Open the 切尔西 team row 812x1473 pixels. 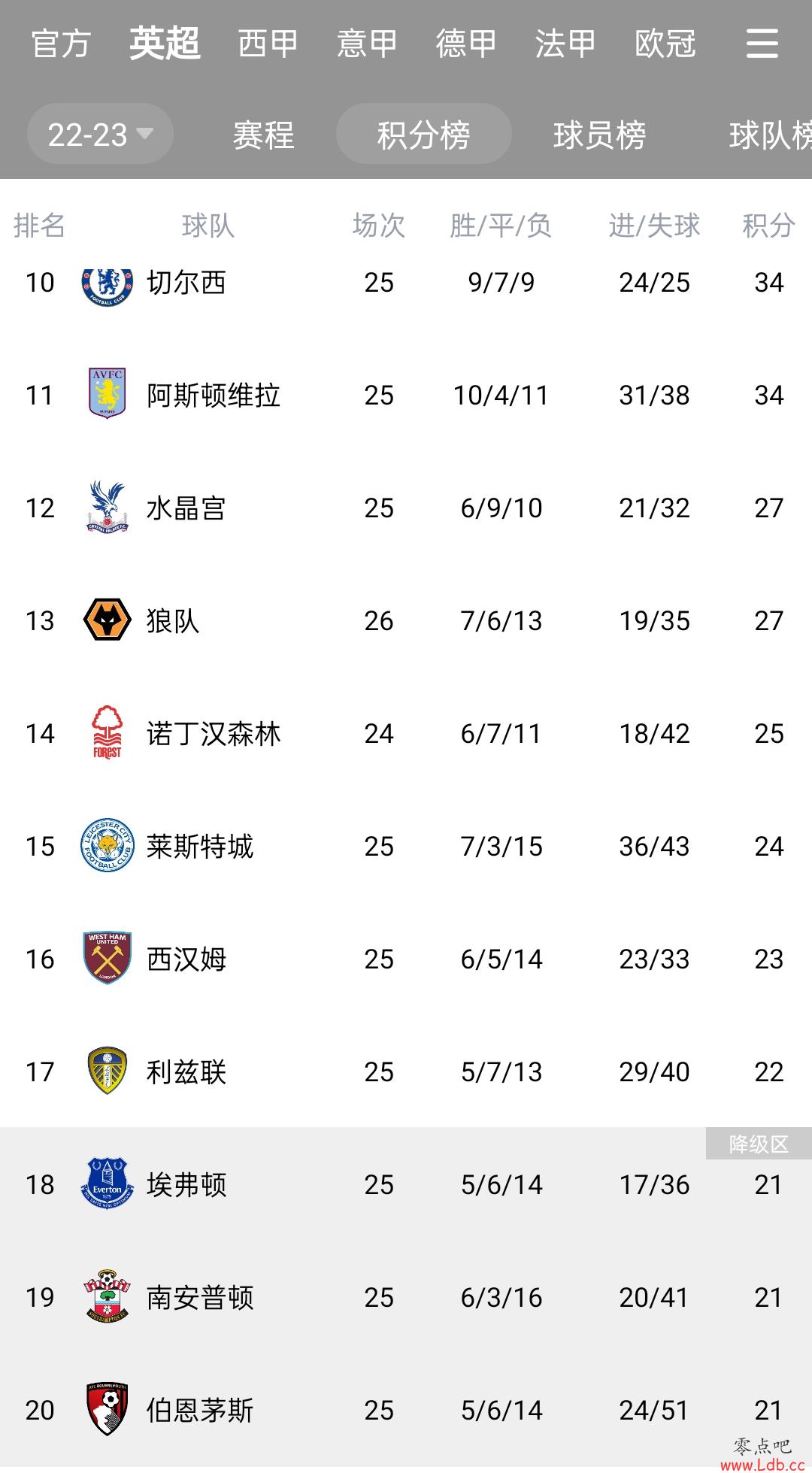coord(406,283)
